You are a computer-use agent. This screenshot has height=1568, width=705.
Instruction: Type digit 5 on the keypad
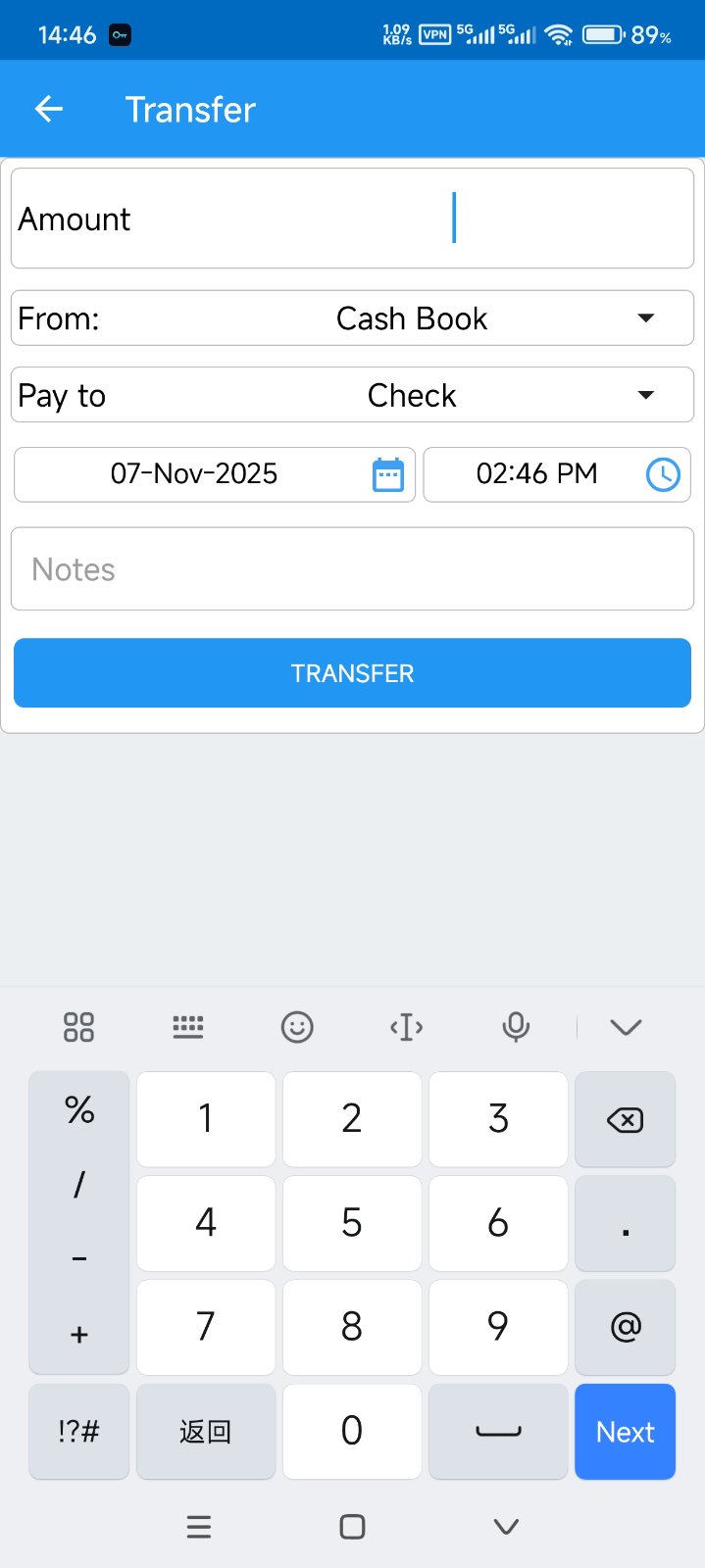(x=352, y=1222)
